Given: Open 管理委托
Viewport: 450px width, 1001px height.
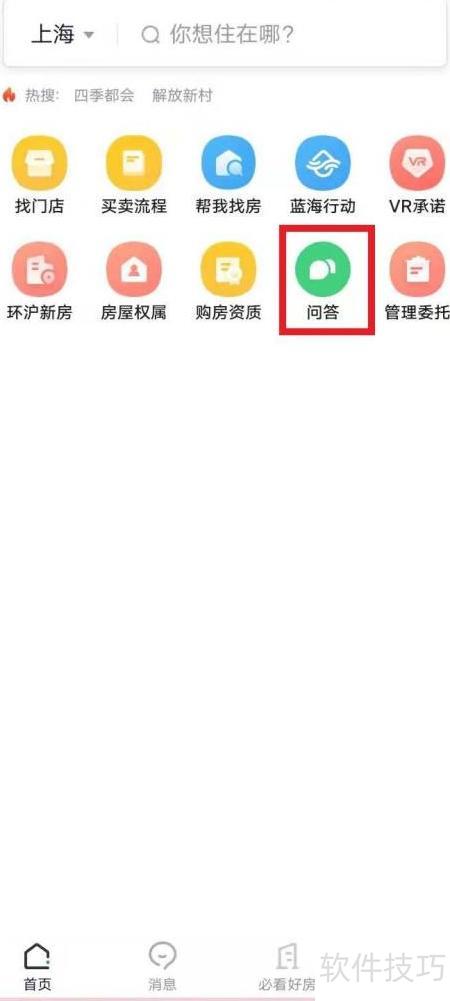Looking at the screenshot, I should (417, 282).
